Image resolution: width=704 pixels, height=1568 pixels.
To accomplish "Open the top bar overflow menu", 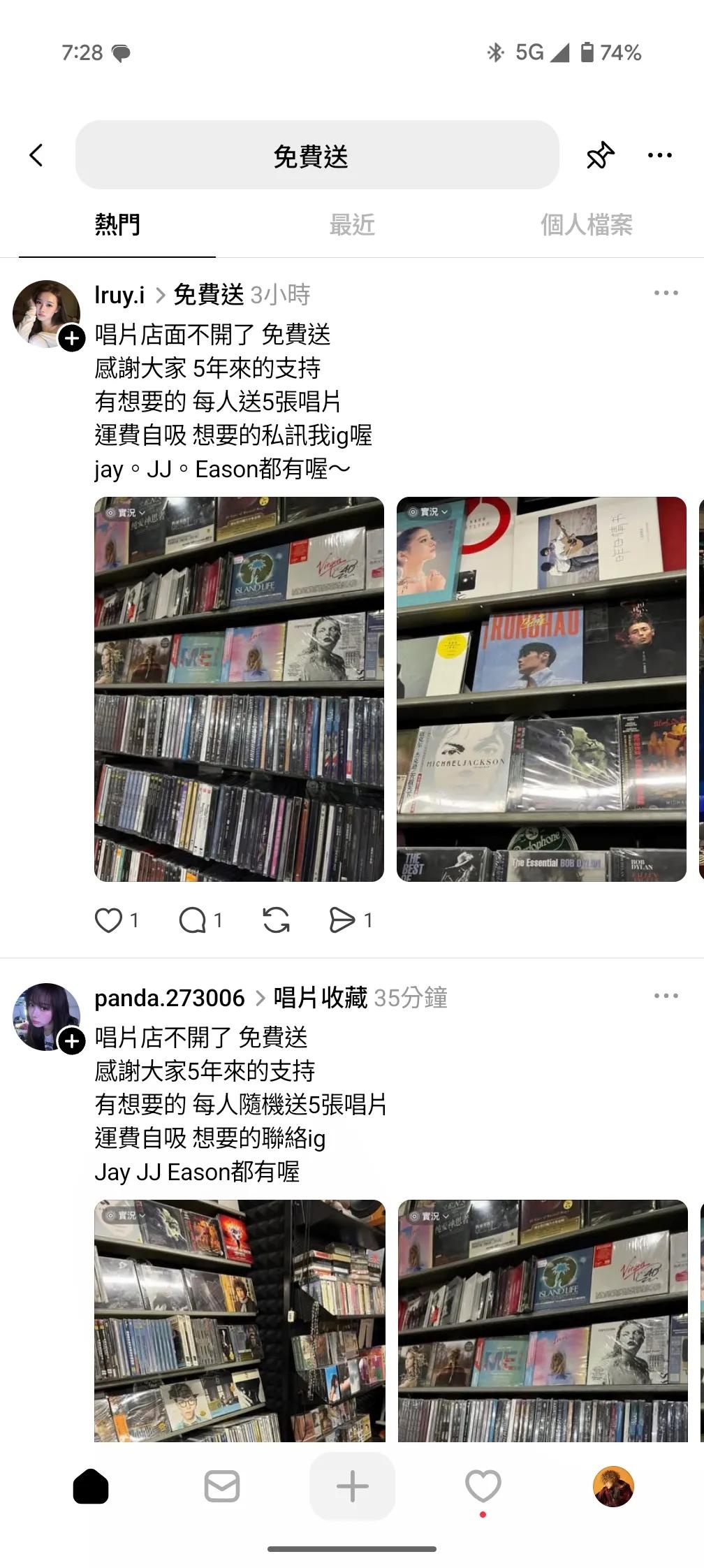I will 659,155.
